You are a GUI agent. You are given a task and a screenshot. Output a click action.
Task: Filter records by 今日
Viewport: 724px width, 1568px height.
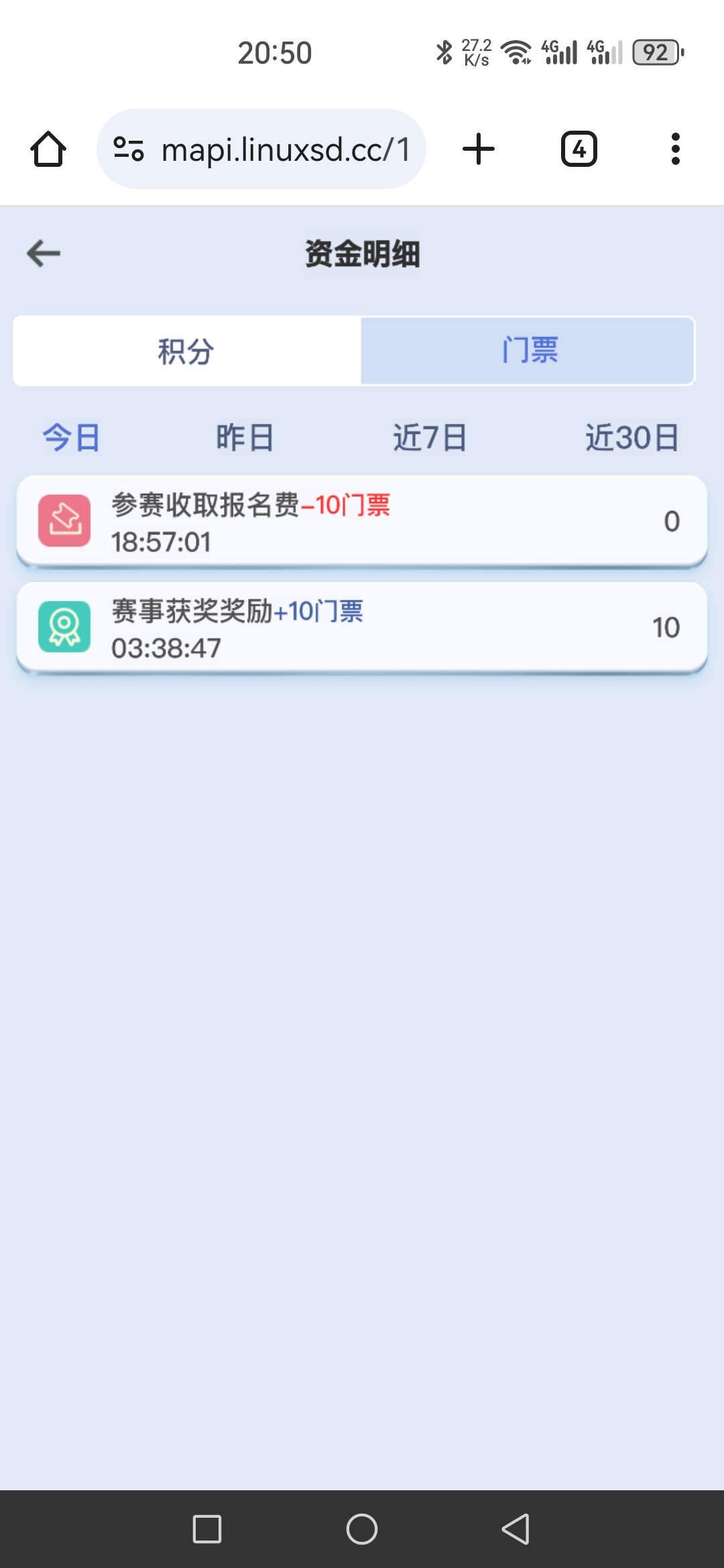[72, 438]
